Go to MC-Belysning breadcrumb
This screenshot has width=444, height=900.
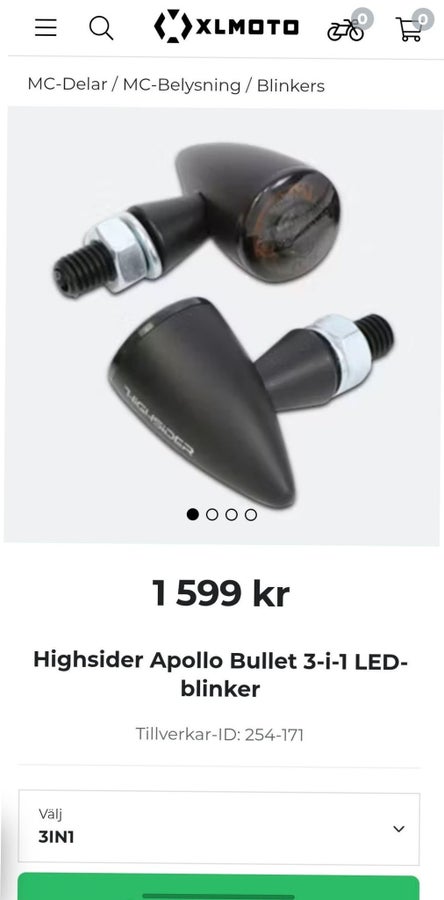[x=182, y=86]
